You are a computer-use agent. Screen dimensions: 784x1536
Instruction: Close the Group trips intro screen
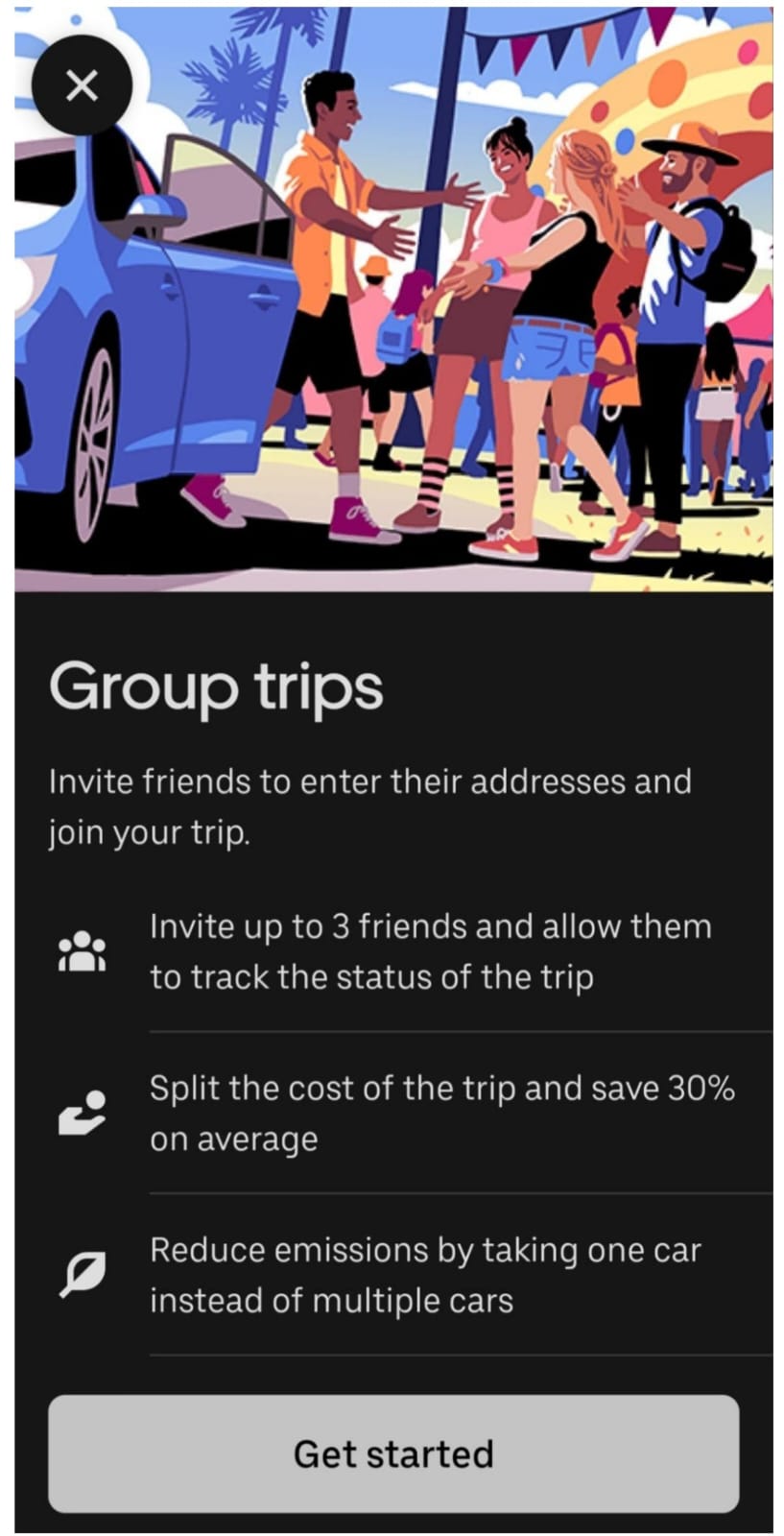tap(82, 85)
